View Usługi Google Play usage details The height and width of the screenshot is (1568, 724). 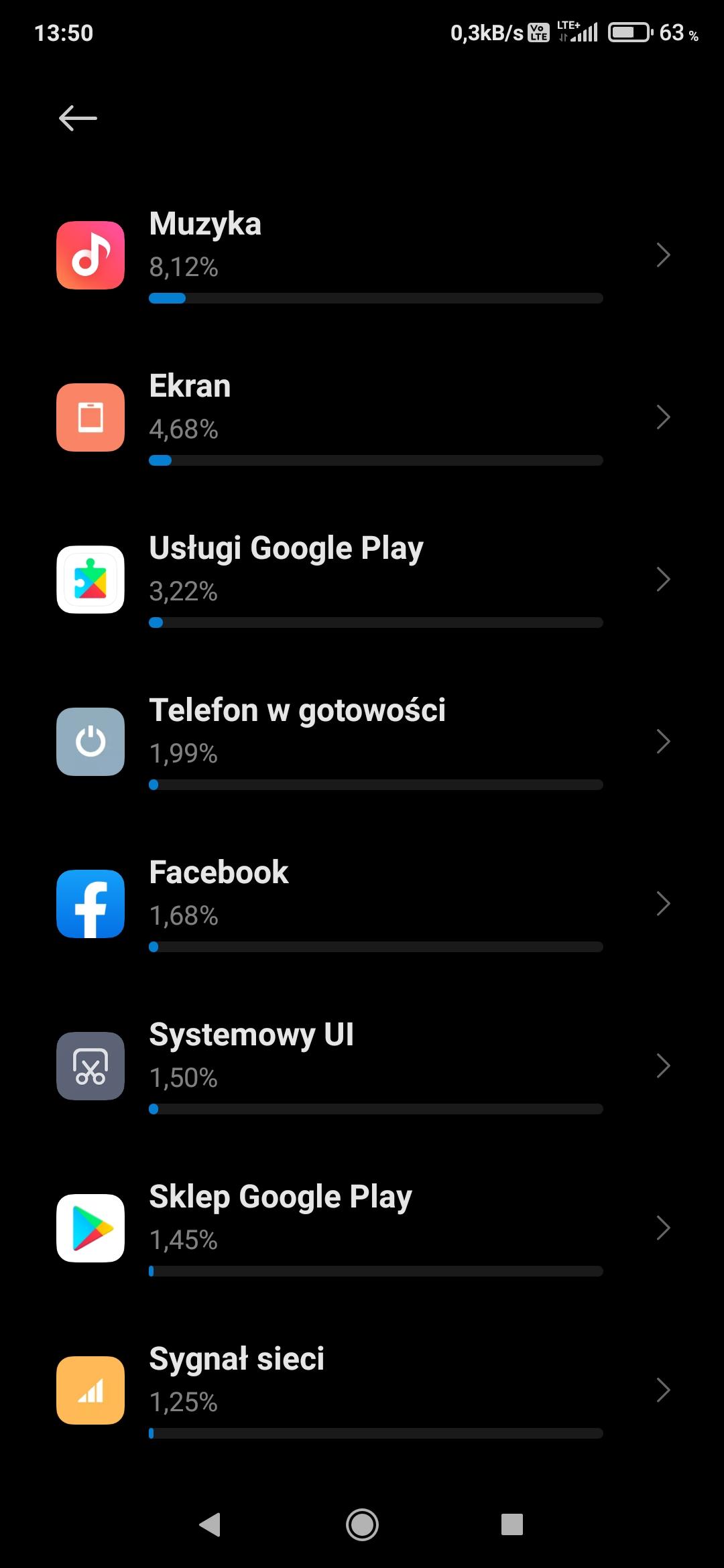[x=362, y=580]
